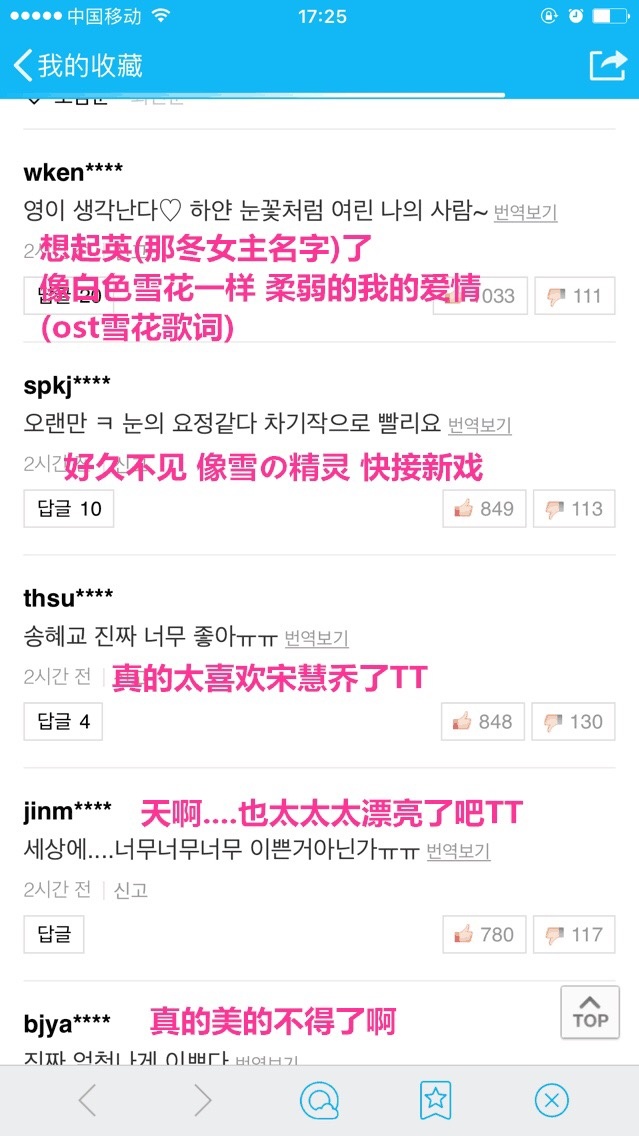Tap 번역보기 on thsu's comment
The height and width of the screenshot is (1136, 639).
(x=316, y=638)
